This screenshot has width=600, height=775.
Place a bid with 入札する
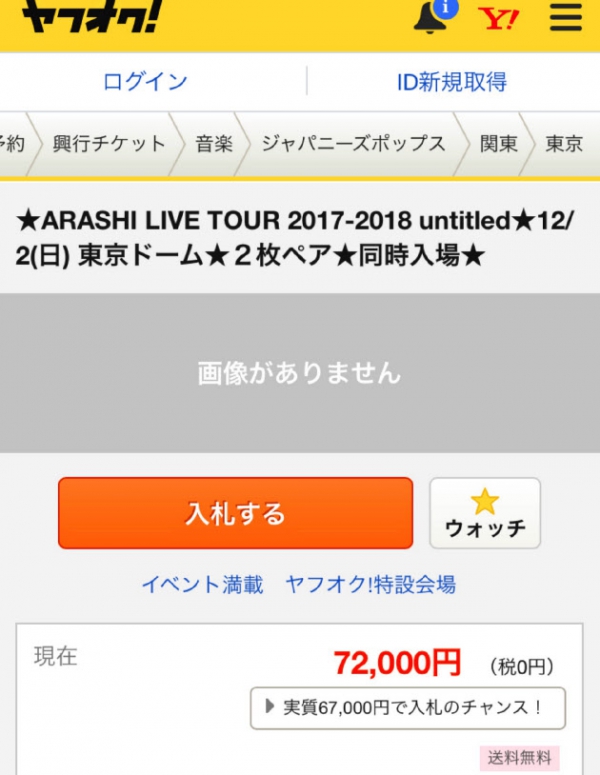coord(235,513)
